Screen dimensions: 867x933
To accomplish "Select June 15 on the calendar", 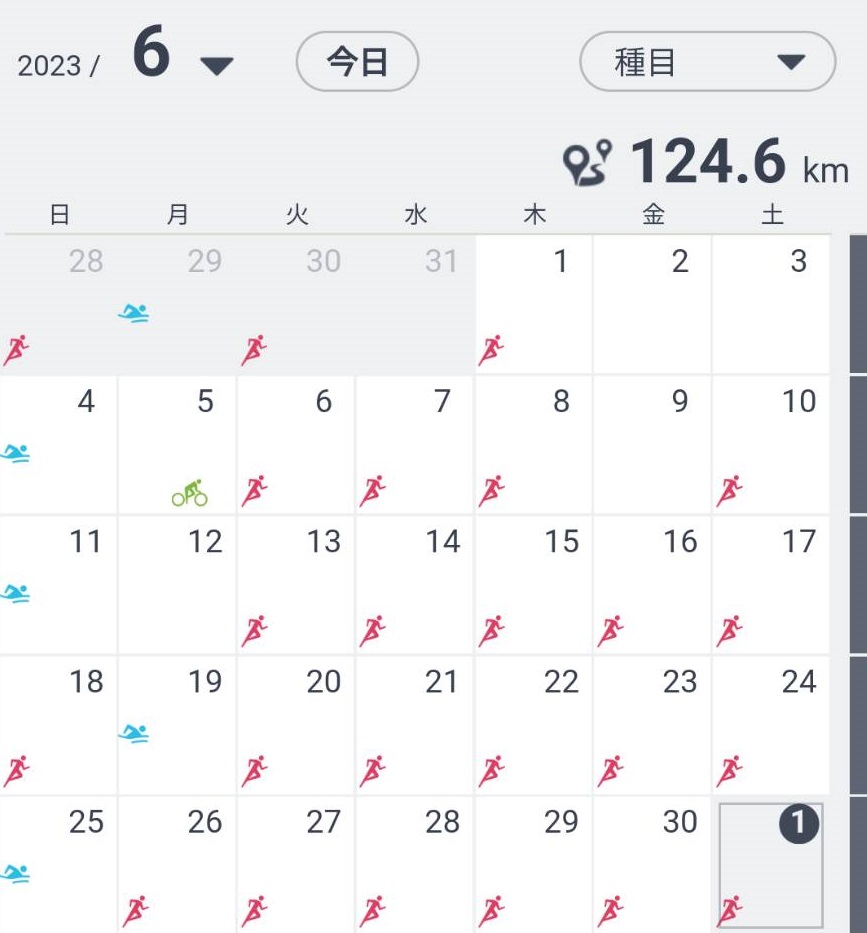I will click(x=533, y=586).
